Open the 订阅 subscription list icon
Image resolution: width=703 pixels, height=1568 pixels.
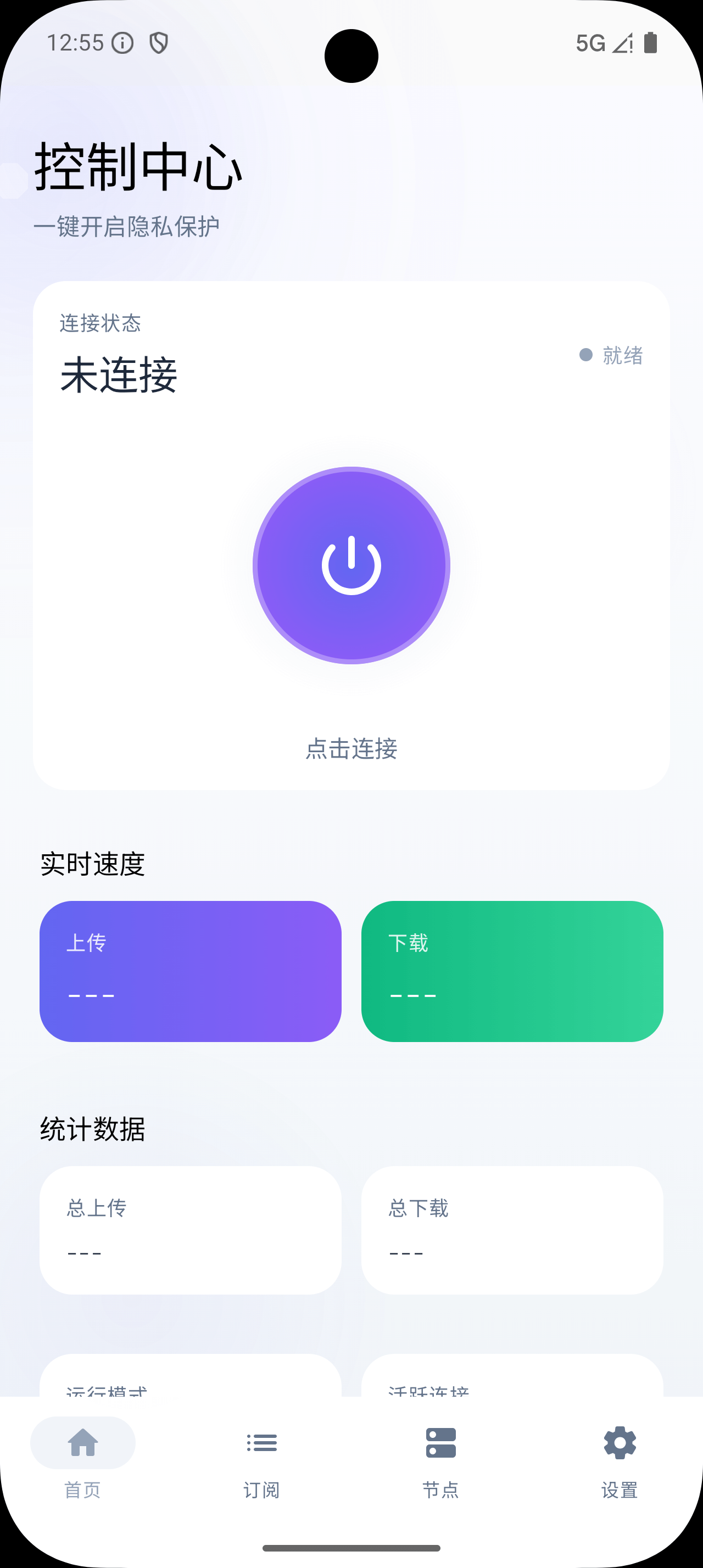(x=262, y=1443)
